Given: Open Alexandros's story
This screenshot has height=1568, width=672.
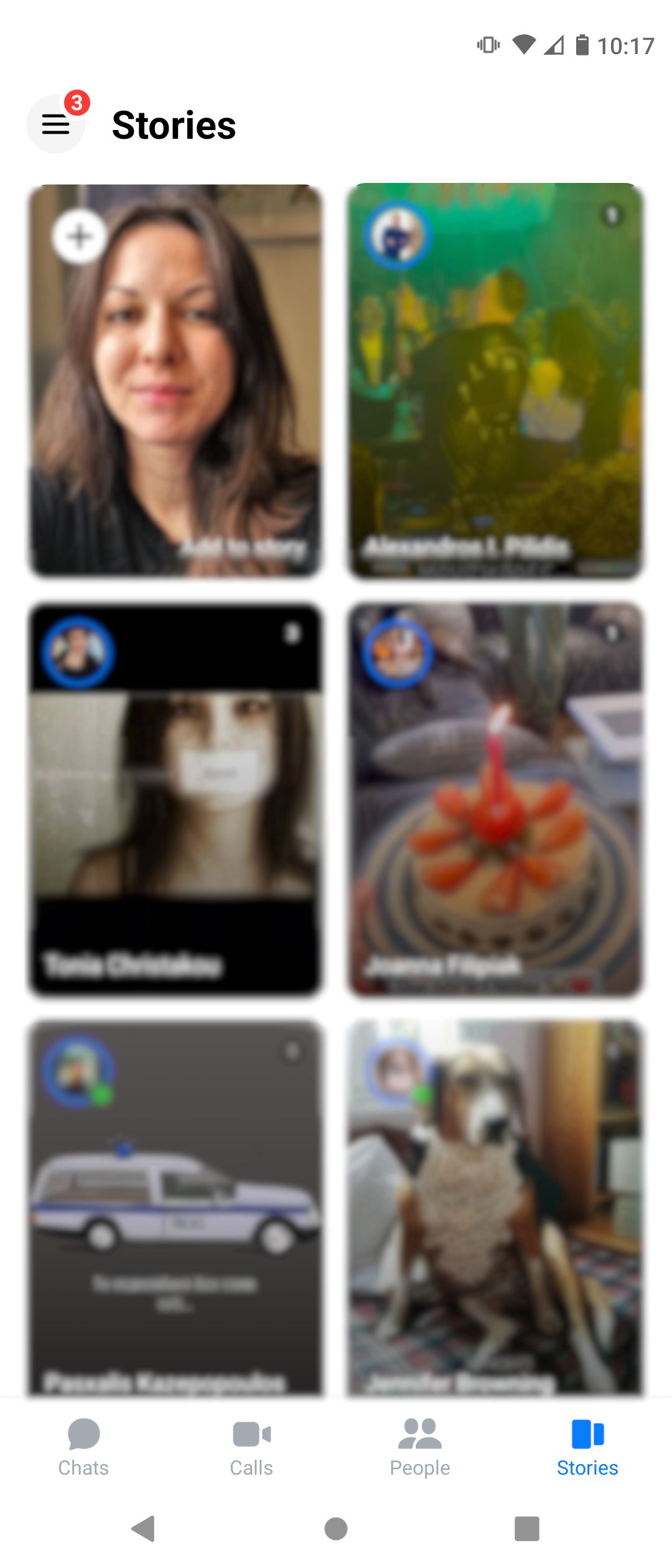Looking at the screenshot, I should (495, 381).
